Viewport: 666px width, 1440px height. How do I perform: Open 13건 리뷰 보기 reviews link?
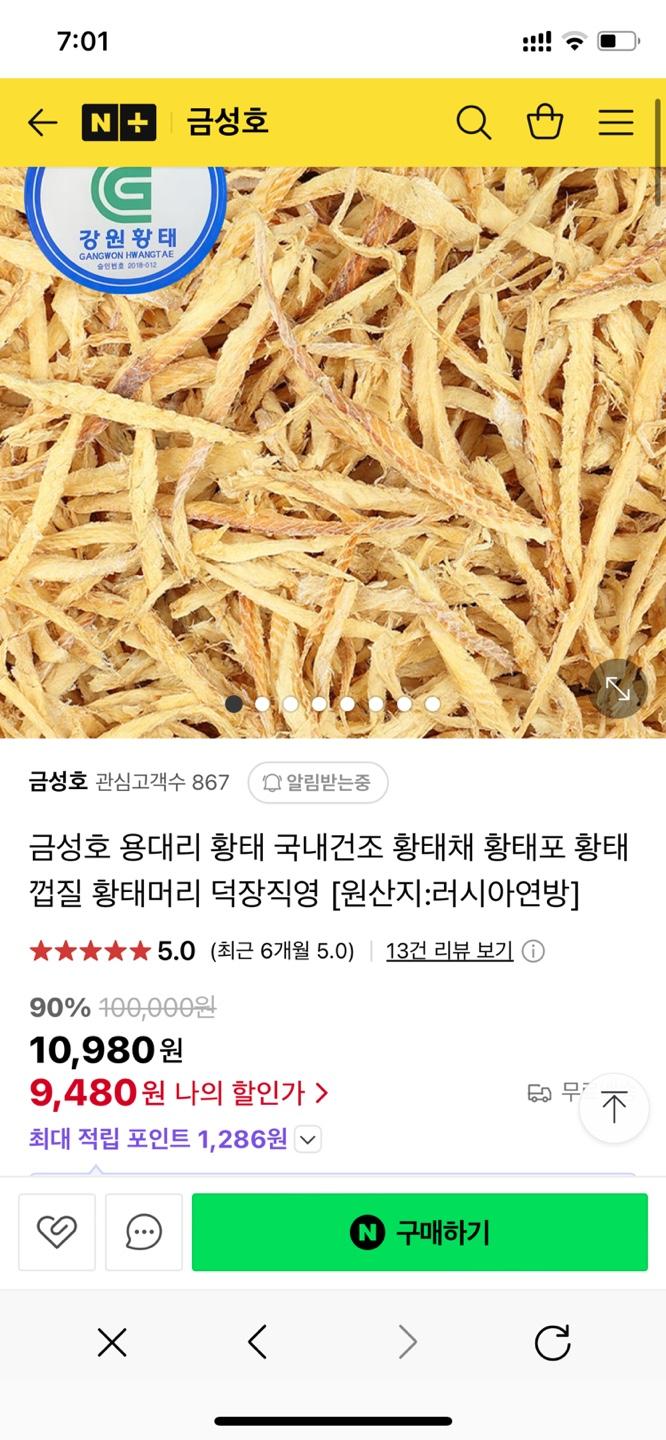pyautogui.click(x=449, y=951)
